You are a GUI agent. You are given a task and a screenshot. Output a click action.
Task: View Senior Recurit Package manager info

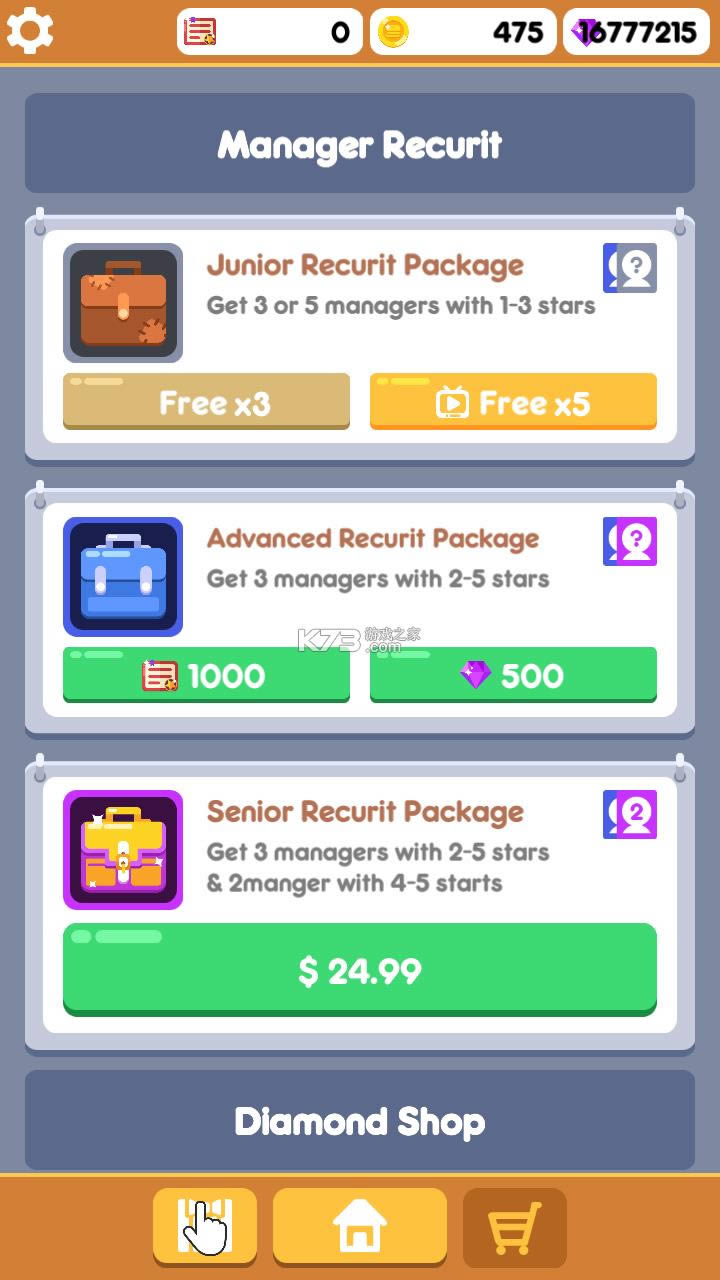pos(630,814)
